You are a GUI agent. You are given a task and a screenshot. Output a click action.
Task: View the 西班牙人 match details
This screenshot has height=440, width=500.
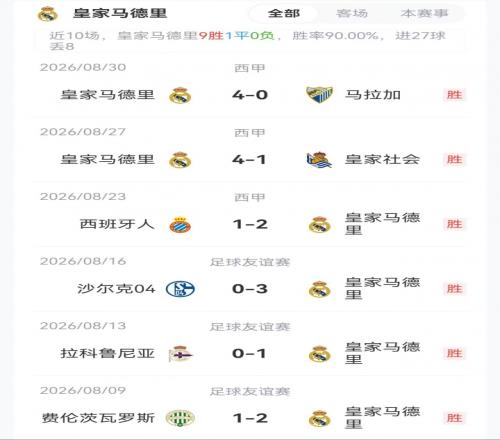pyautogui.click(x=252, y=217)
